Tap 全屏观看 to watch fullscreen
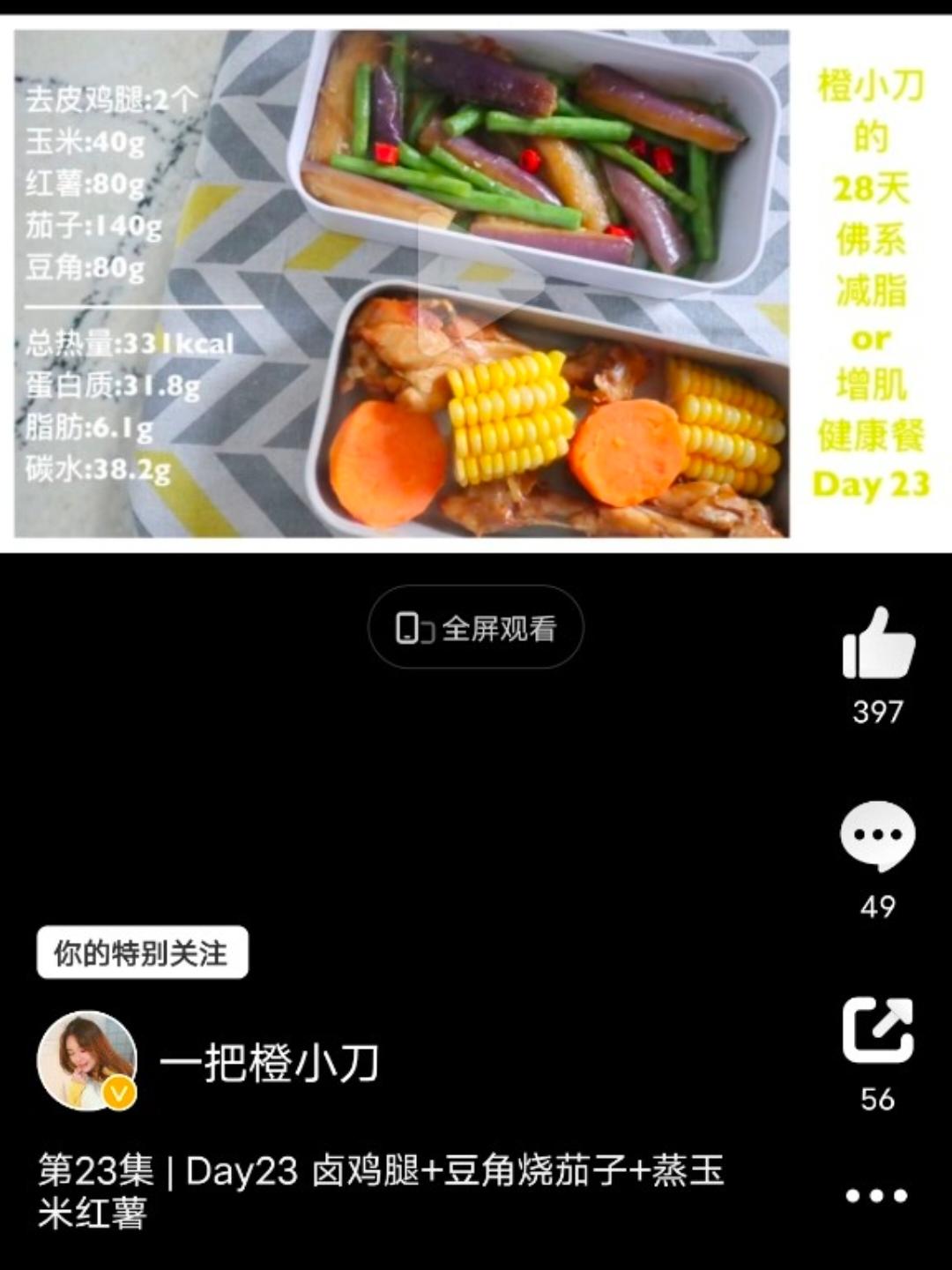952x1270 pixels. tap(476, 628)
